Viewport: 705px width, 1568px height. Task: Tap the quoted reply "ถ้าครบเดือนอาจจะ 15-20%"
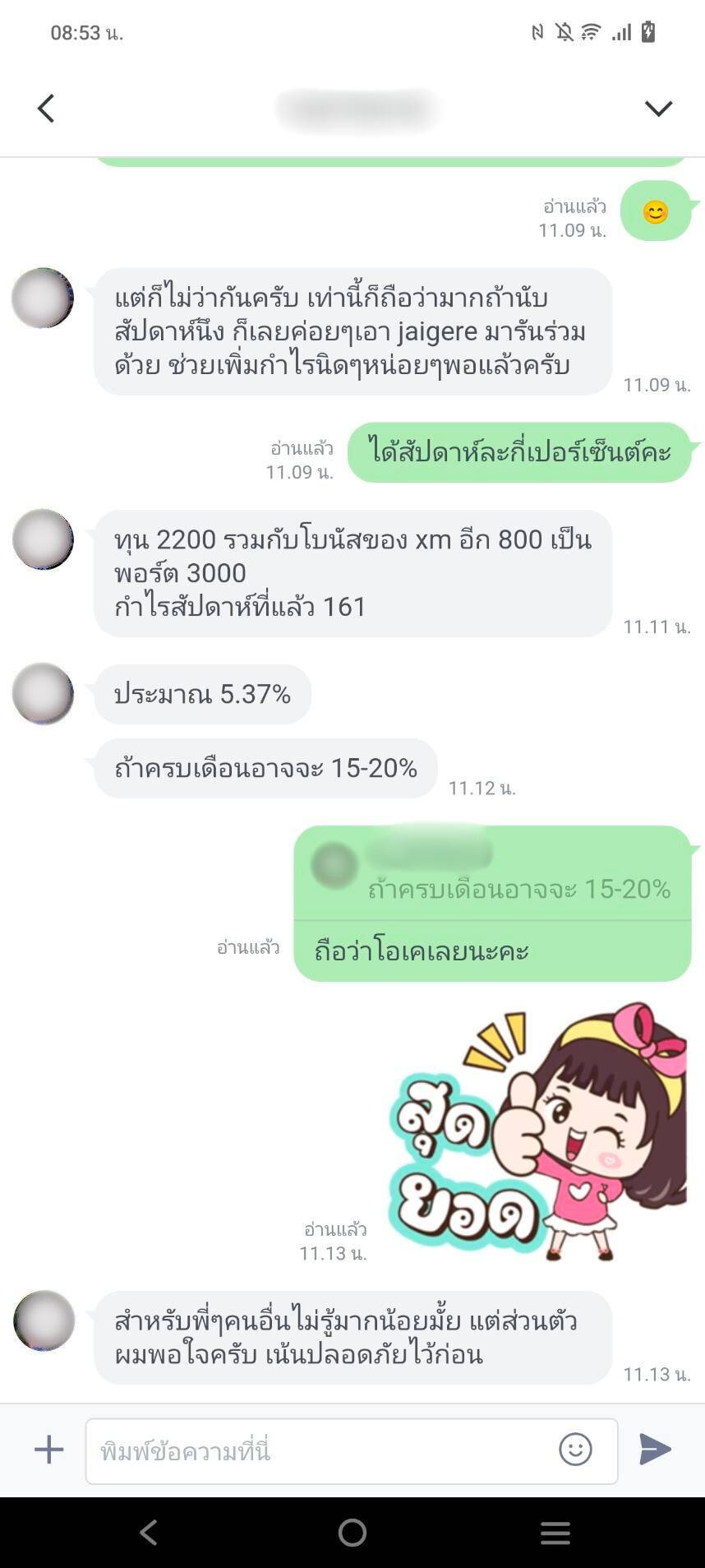[491, 873]
